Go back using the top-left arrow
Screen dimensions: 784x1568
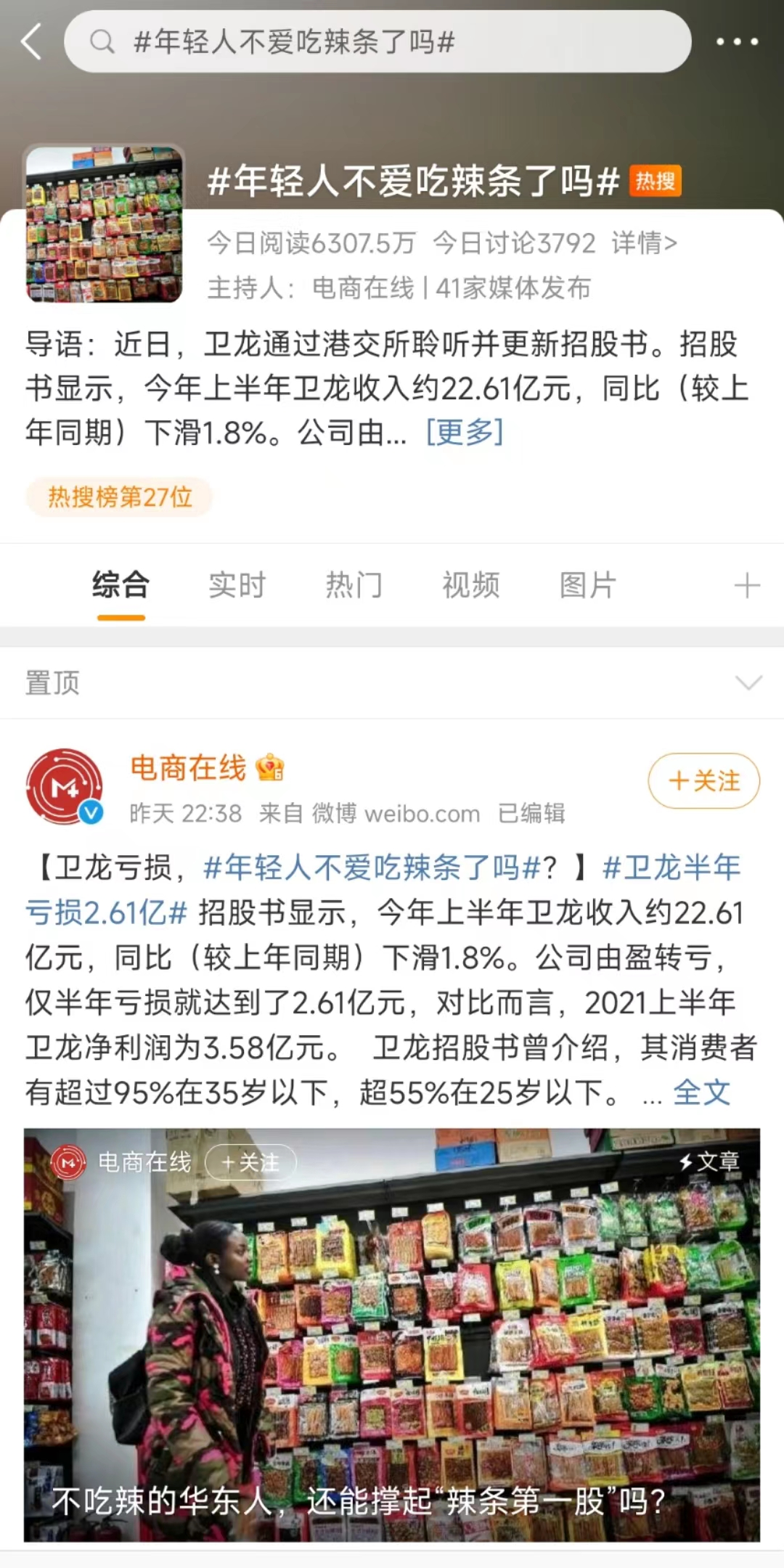click(32, 41)
